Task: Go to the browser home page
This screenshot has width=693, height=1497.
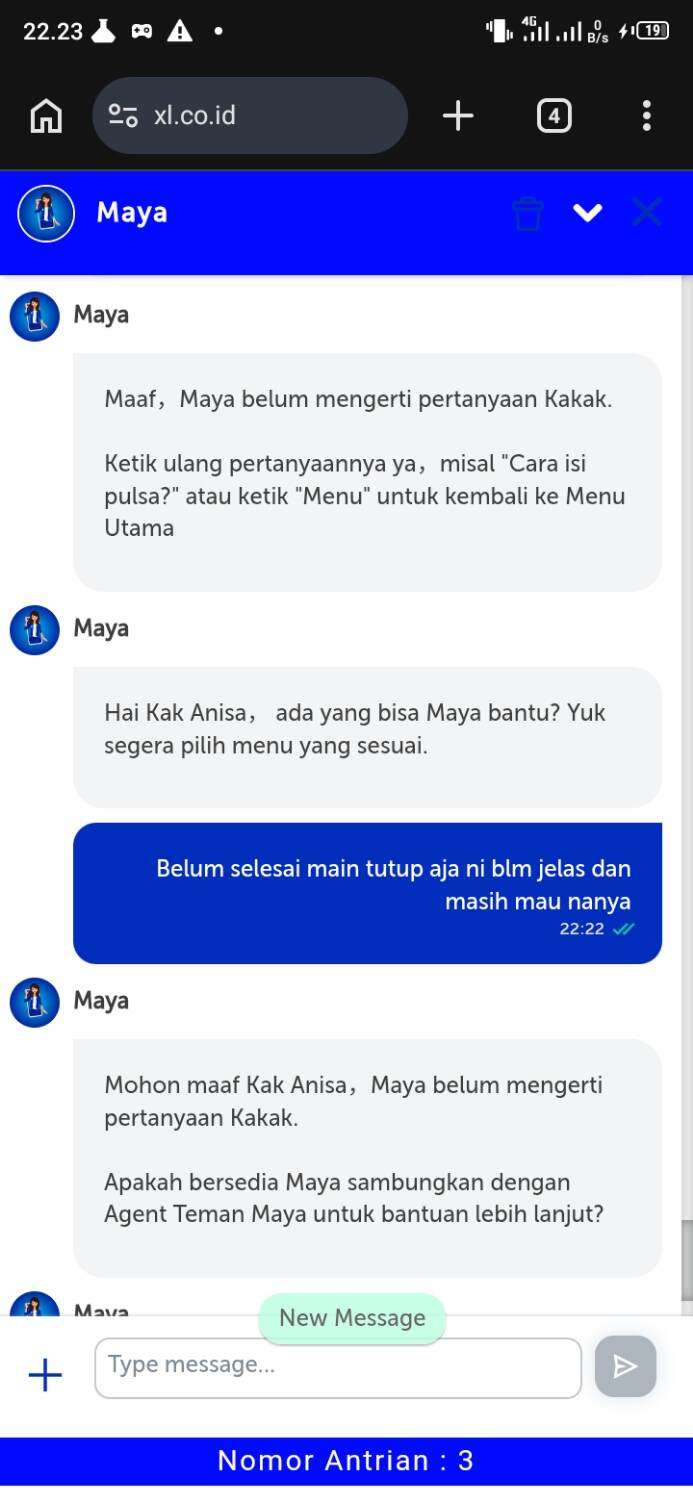Action: pyautogui.click(x=46, y=116)
